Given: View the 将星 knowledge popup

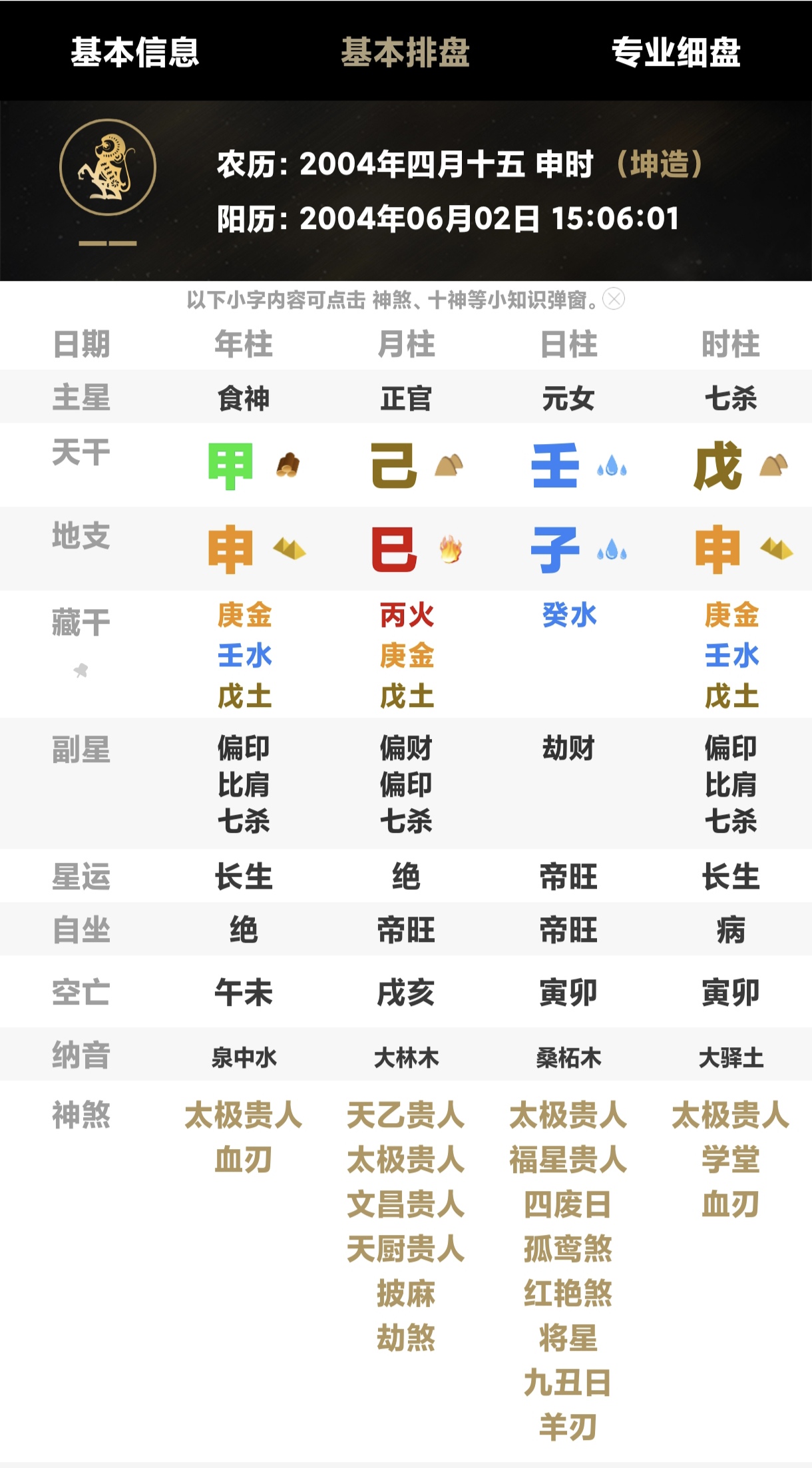Looking at the screenshot, I should coord(568,1338).
